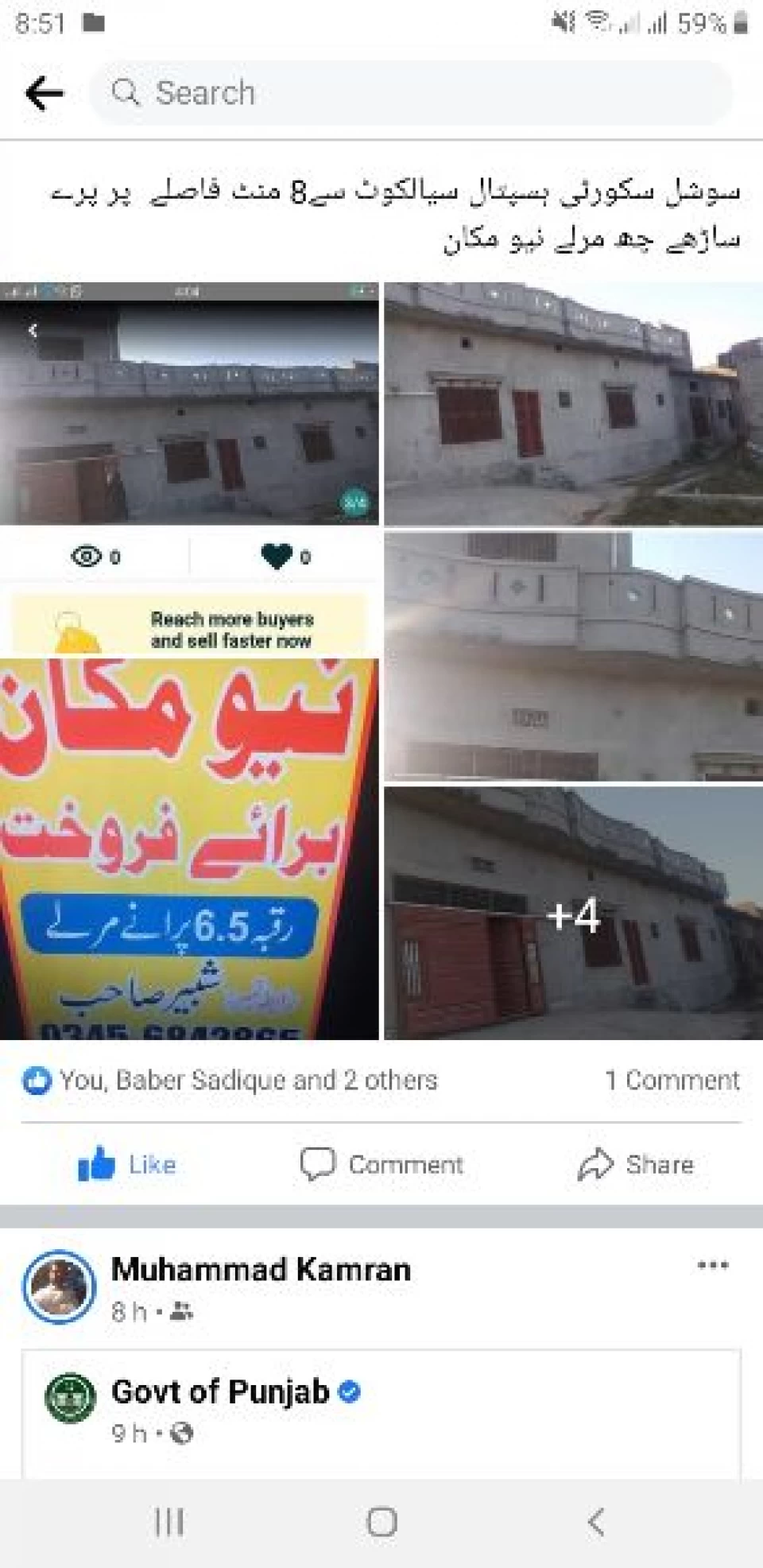Toggle Like on the house post
The image size is (763, 1568).
click(127, 1165)
